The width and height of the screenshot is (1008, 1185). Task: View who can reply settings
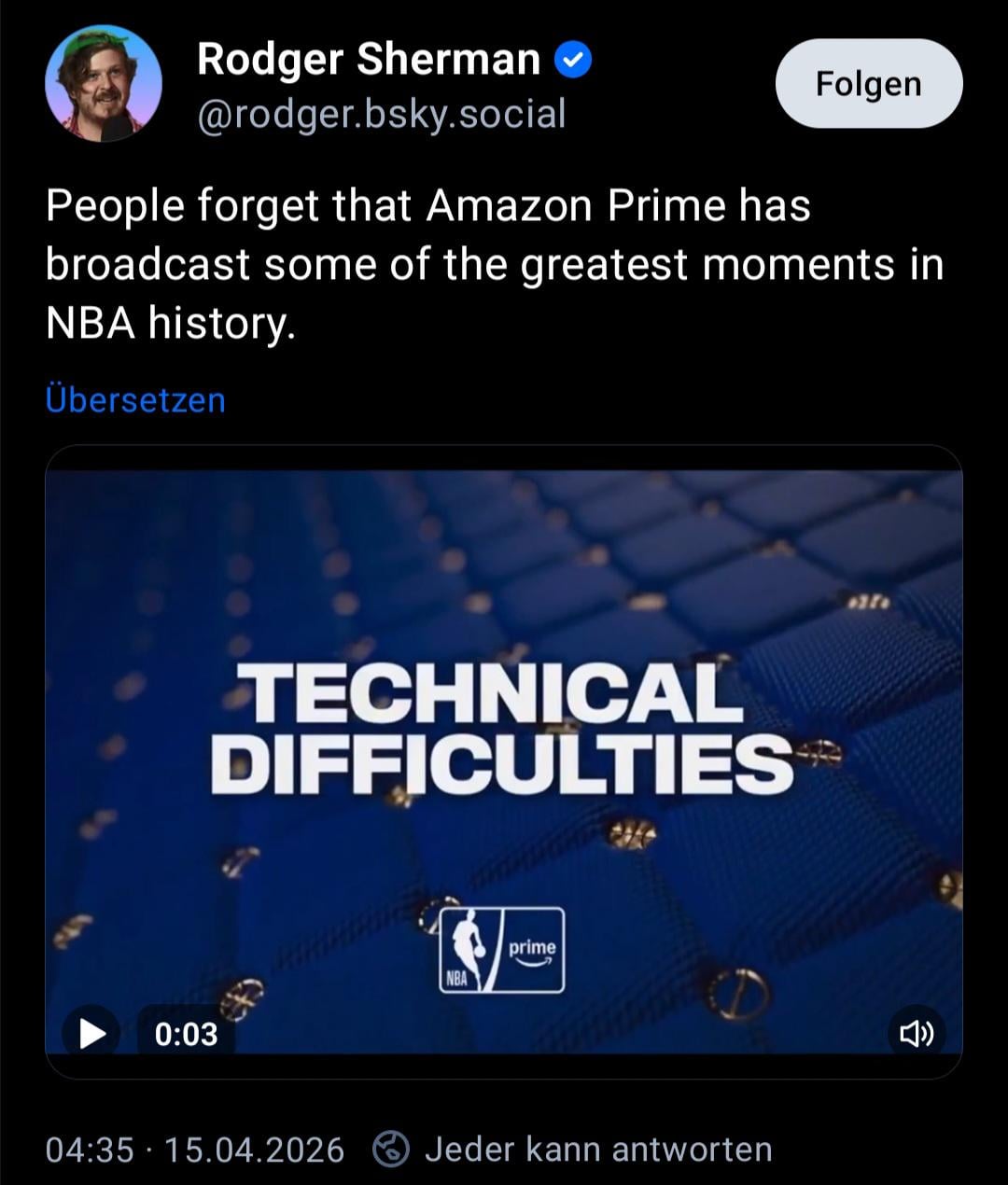[574, 1150]
